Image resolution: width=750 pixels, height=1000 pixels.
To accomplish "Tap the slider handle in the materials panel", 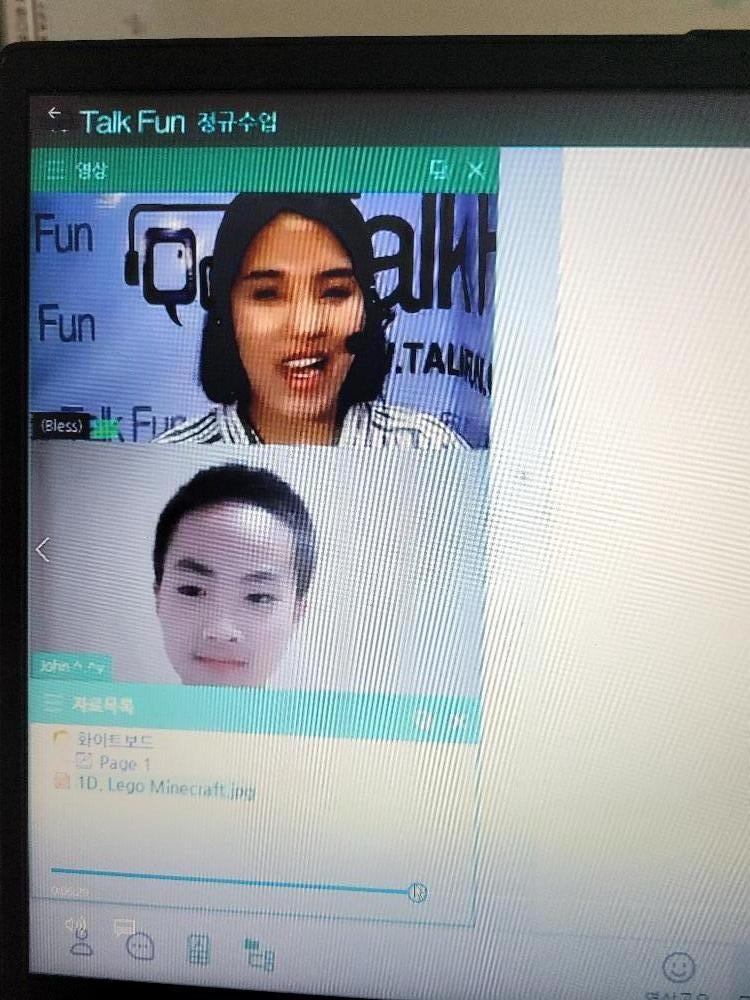I will (x=418, y=892).
